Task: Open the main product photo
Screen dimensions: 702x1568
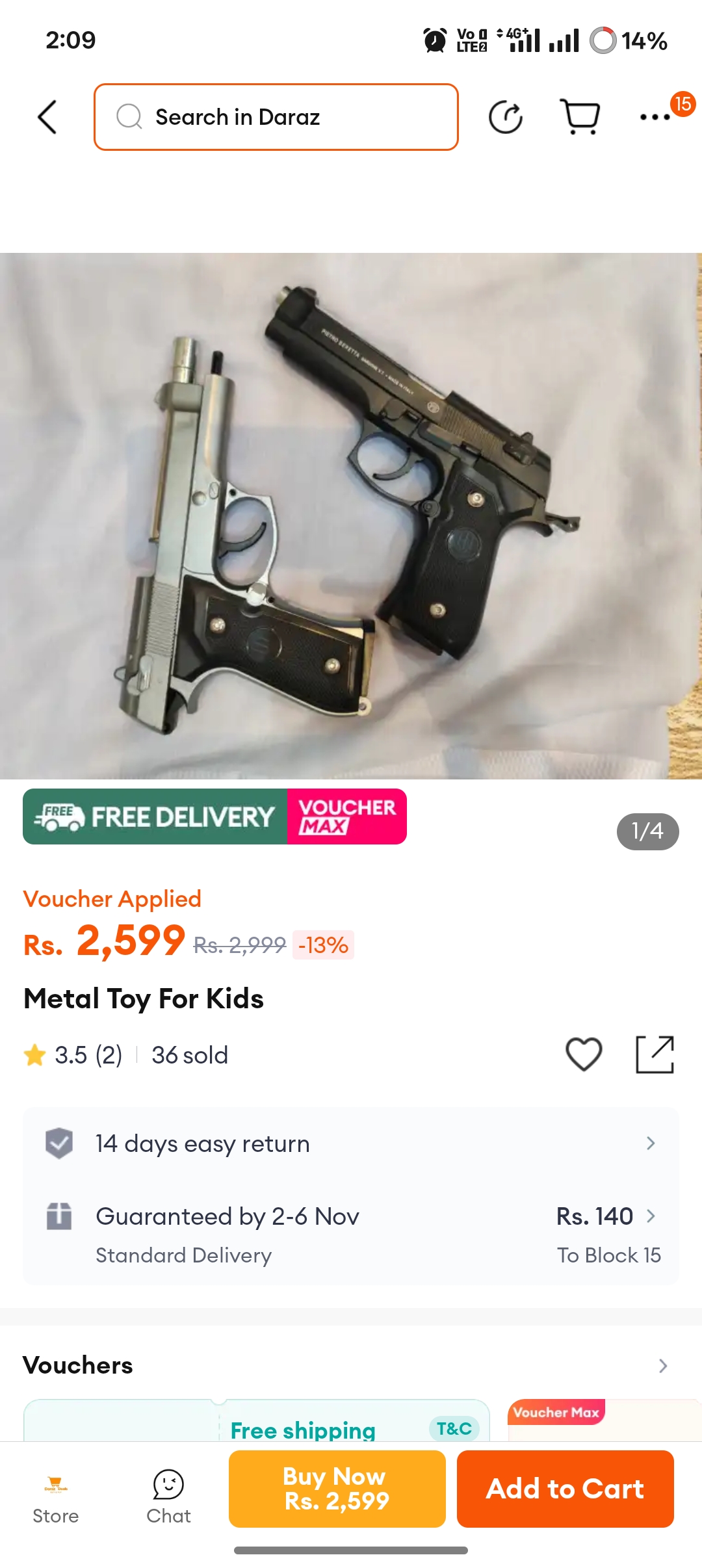Action: click(x=351, y=516)
